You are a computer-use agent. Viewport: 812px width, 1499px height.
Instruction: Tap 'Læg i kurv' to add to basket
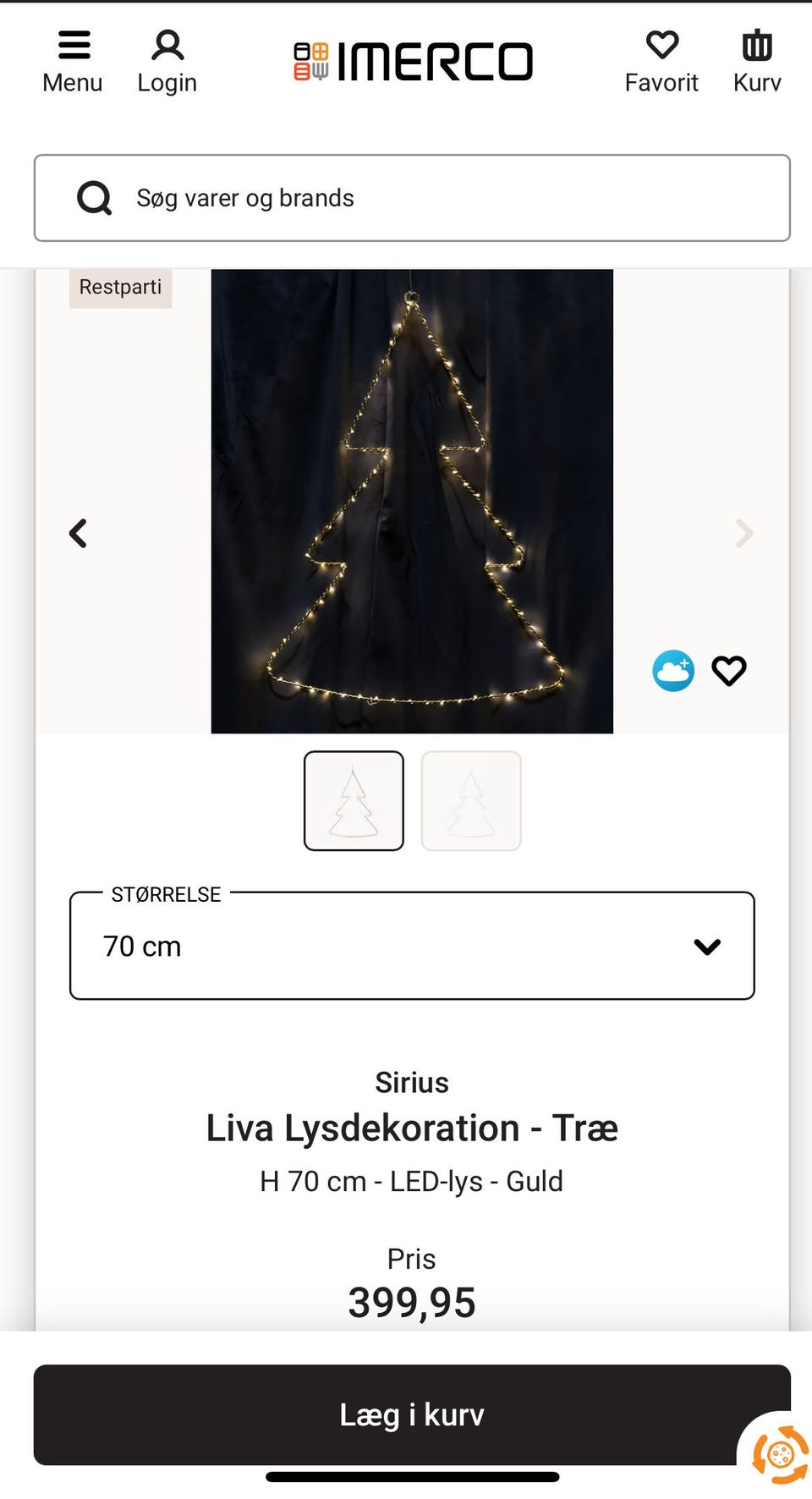point(412,1414)
